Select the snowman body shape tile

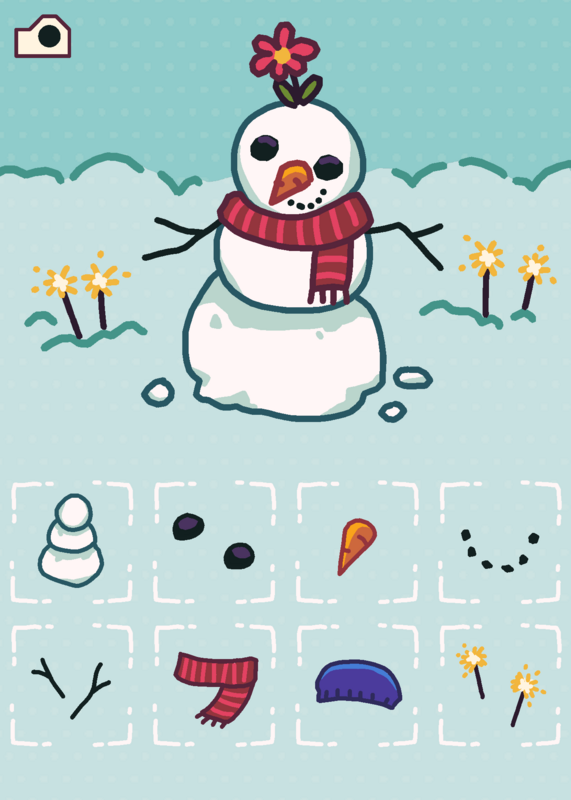[x=71, y=542]
